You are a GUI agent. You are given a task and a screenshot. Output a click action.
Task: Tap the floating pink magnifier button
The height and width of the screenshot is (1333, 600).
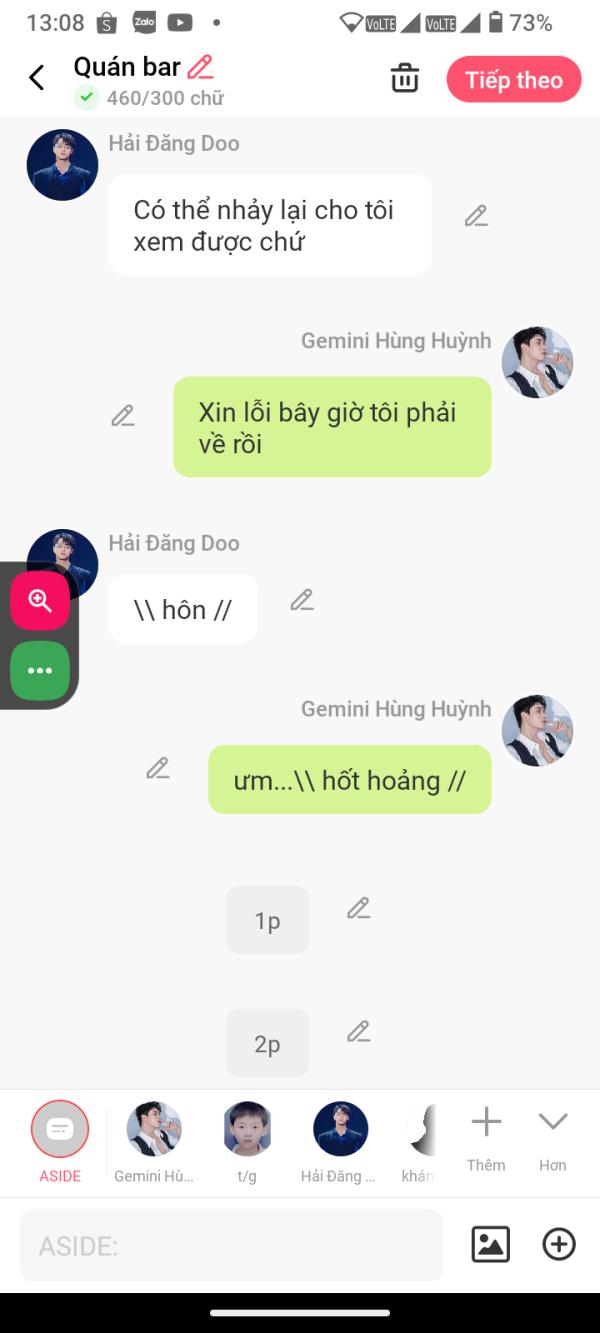point(40,600)
